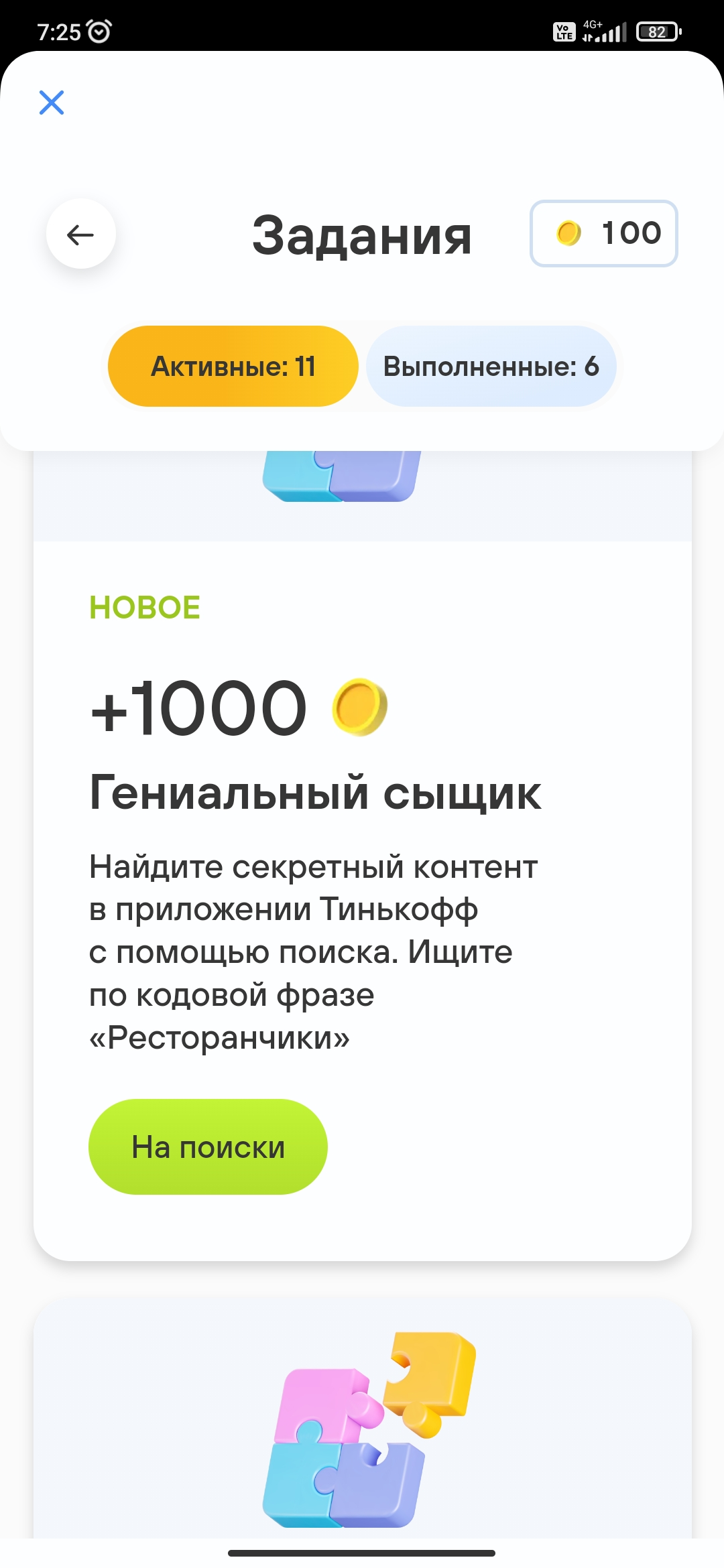The image size is (724, 1568).
Task: Close the tasks screen with the X
Action: (x=52, y=103)
